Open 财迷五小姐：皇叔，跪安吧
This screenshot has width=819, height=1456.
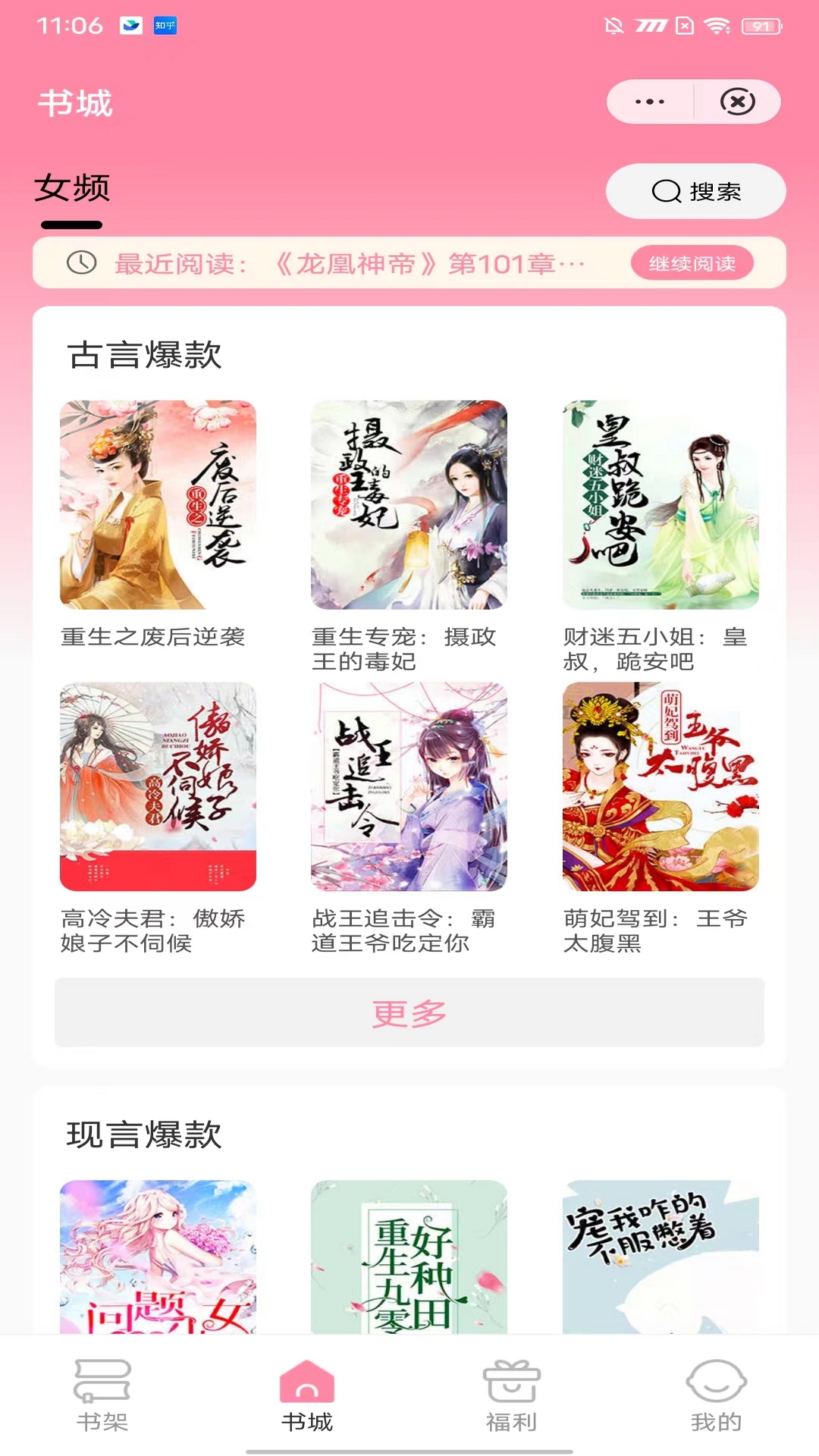660,505
